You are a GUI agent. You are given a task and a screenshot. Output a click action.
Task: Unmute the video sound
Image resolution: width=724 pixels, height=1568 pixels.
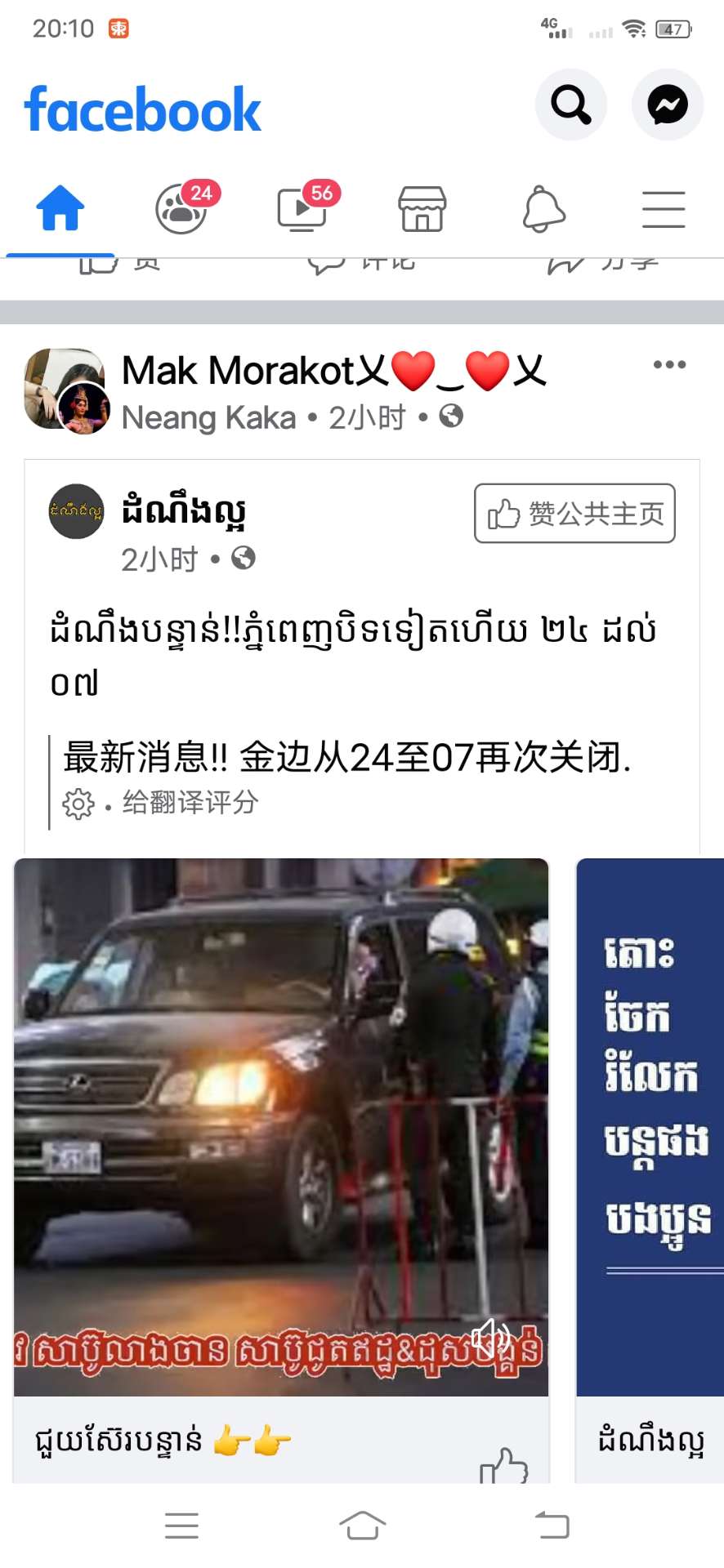point(490,1337)
